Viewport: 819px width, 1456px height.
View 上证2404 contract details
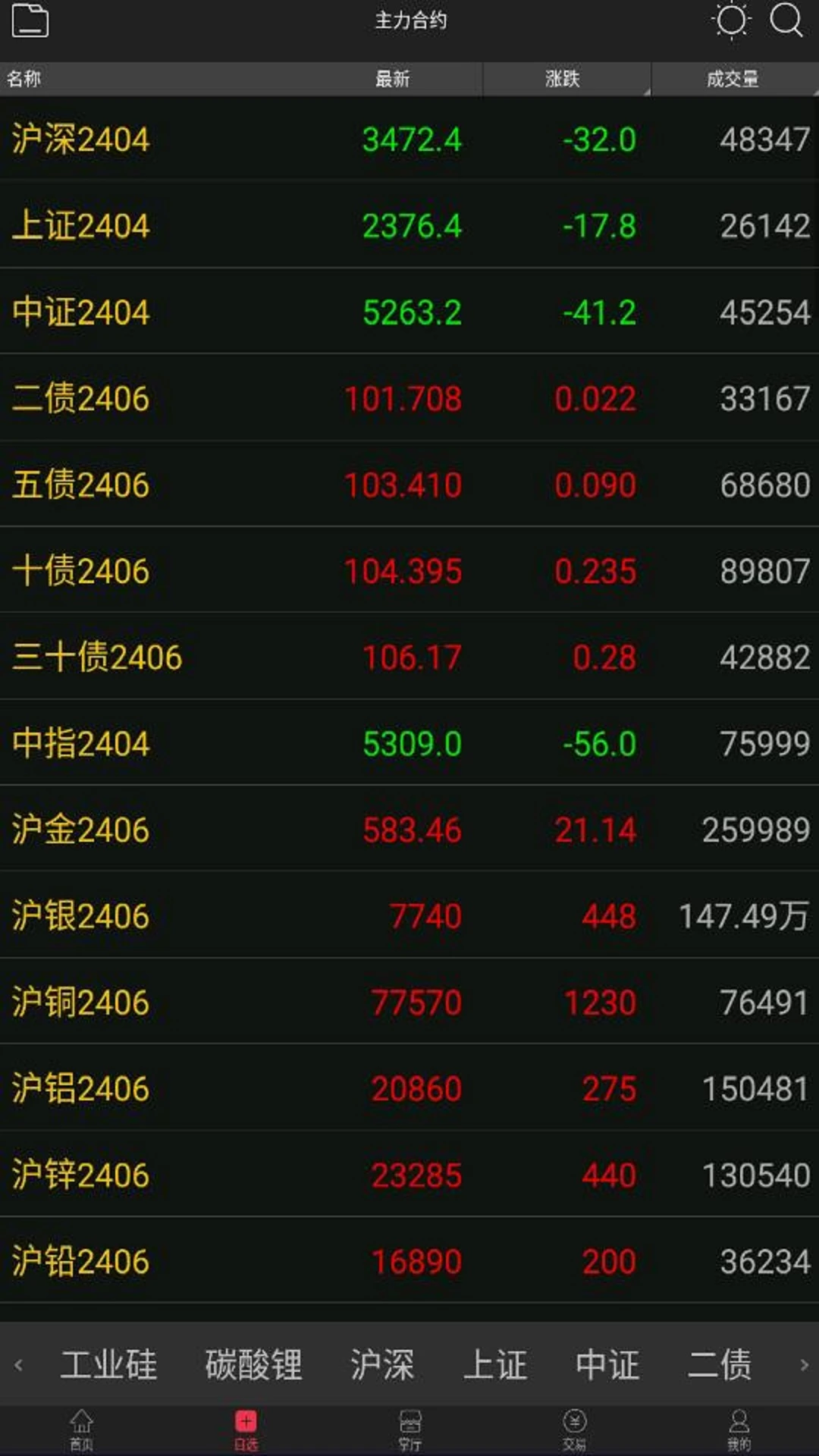tap(409, 224)
